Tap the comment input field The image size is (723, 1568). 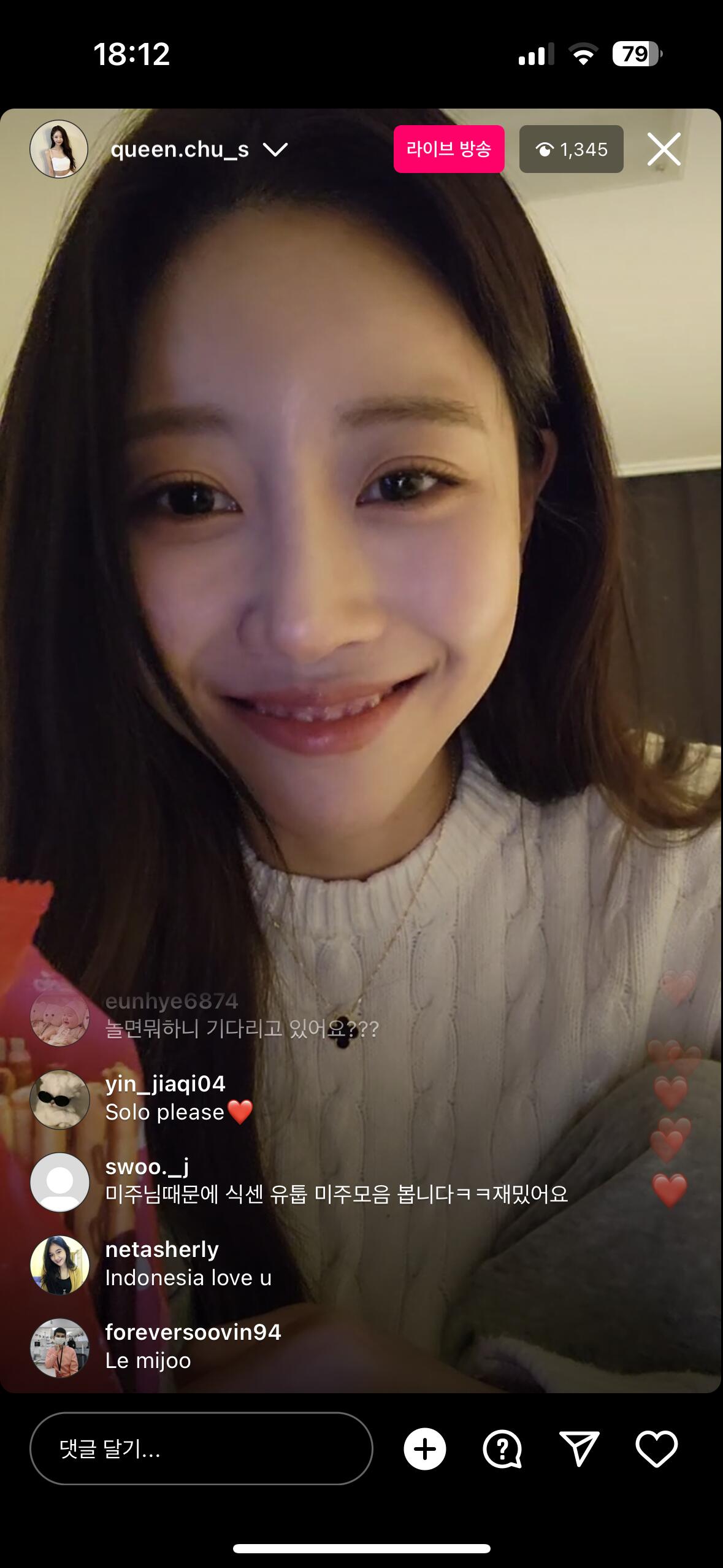tap(201, 1448)
